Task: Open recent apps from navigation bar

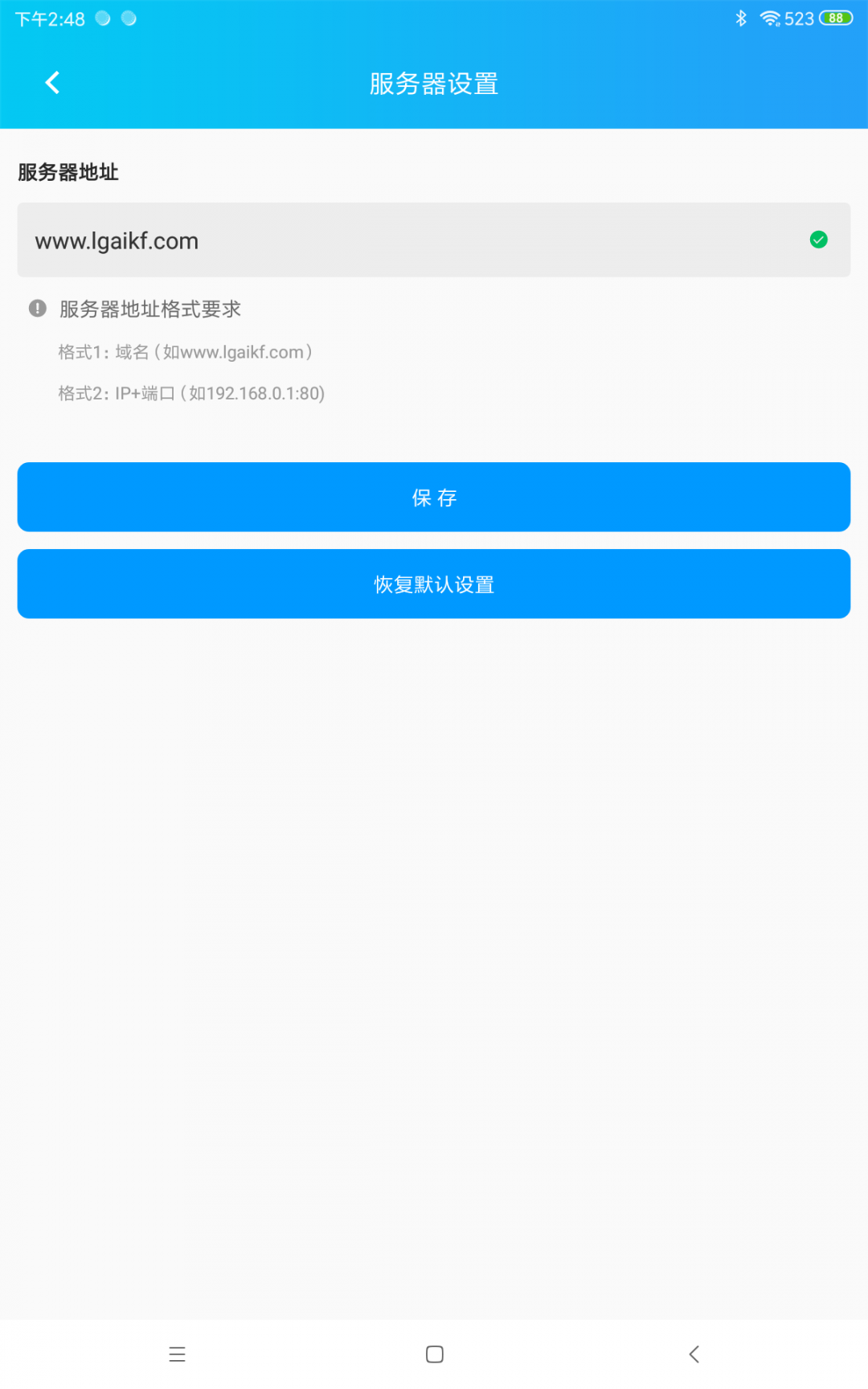Action: pos(178,1354)
